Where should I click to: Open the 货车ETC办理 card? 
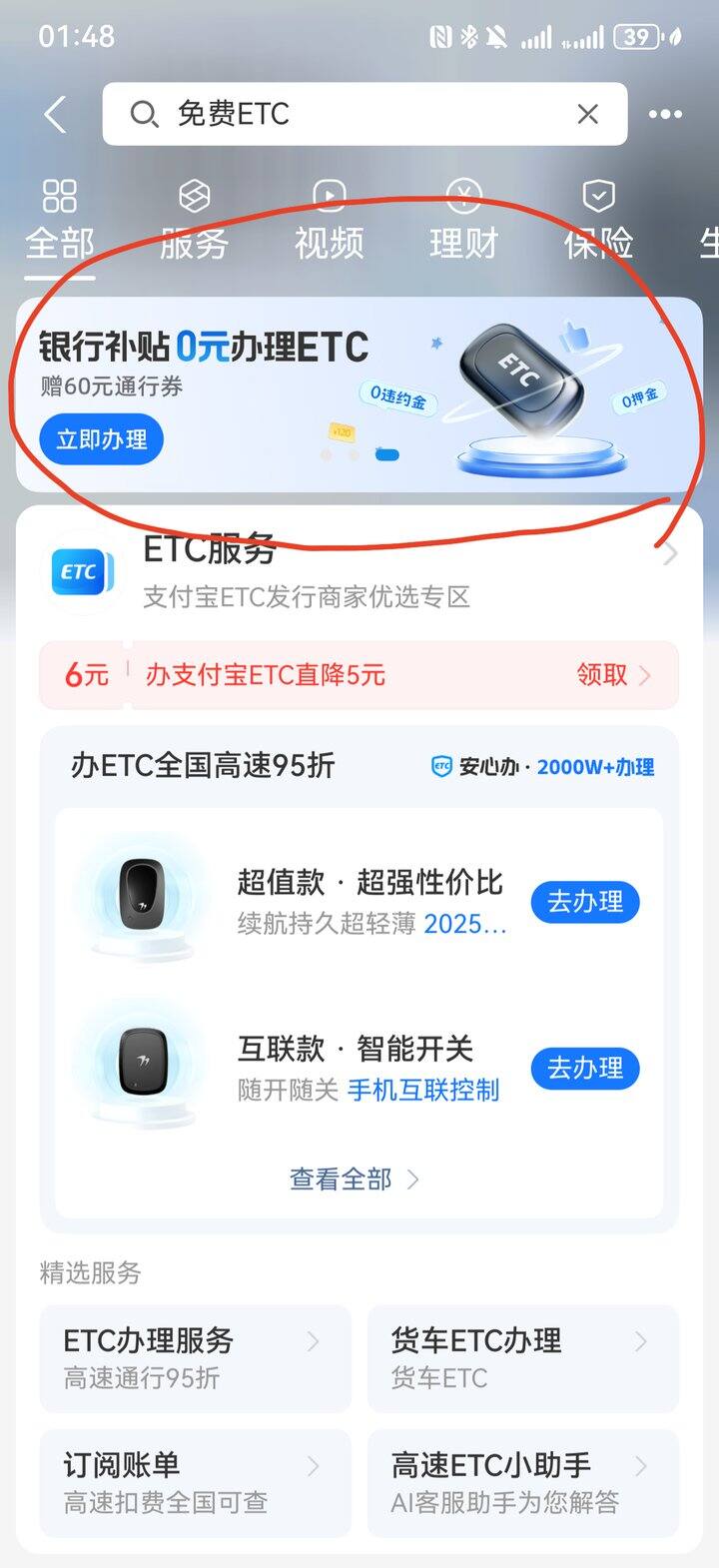click(522, 1358)
